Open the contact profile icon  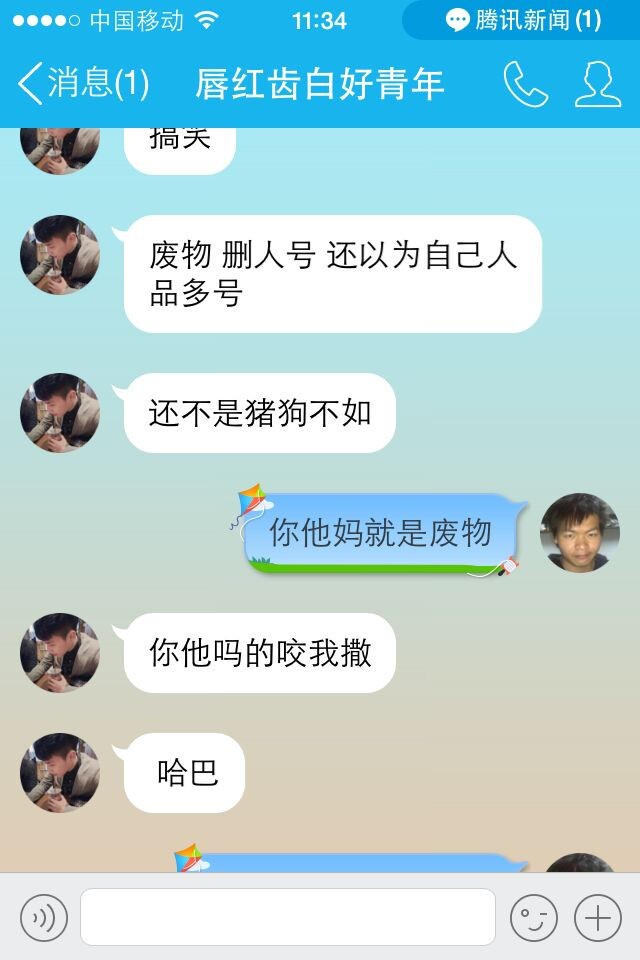597,84
